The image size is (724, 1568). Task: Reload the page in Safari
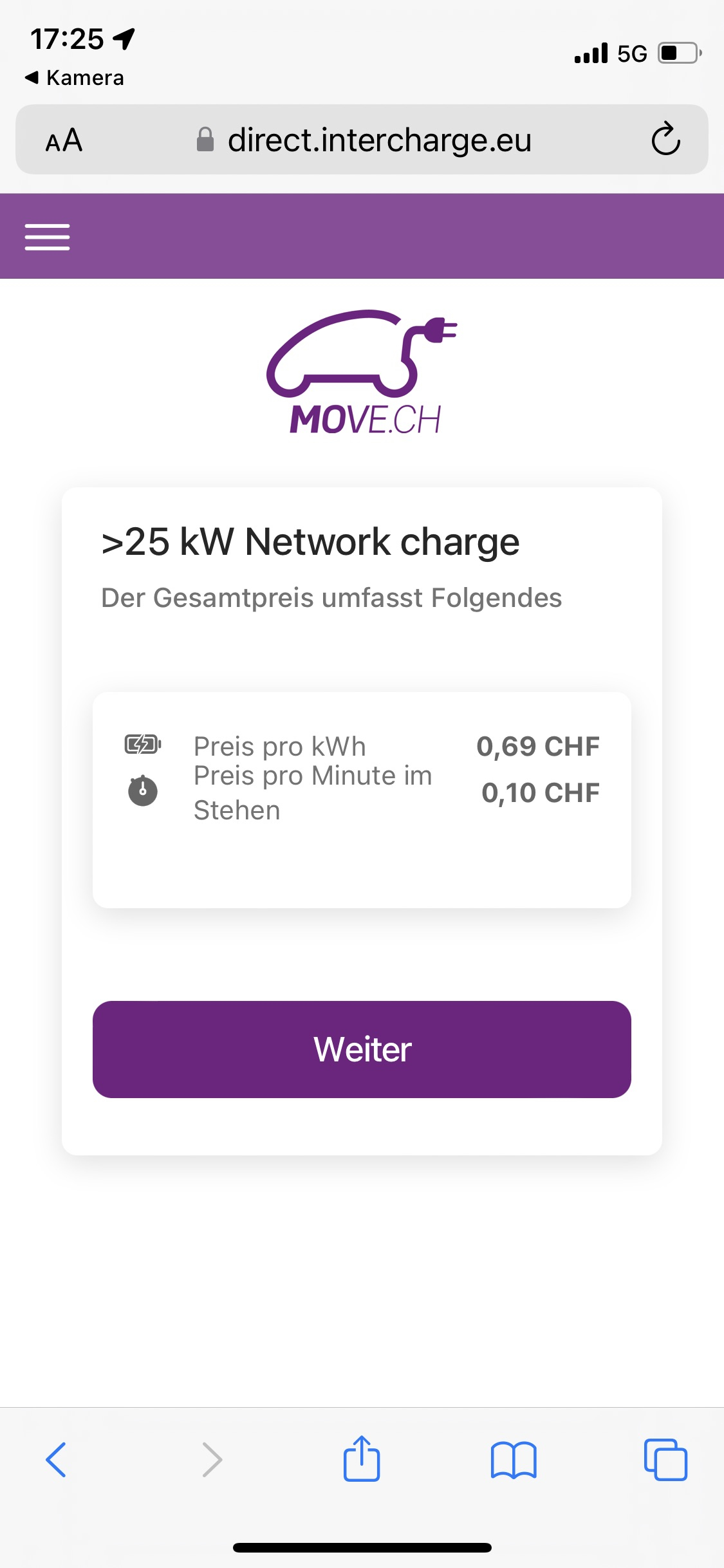click(665, 139)
